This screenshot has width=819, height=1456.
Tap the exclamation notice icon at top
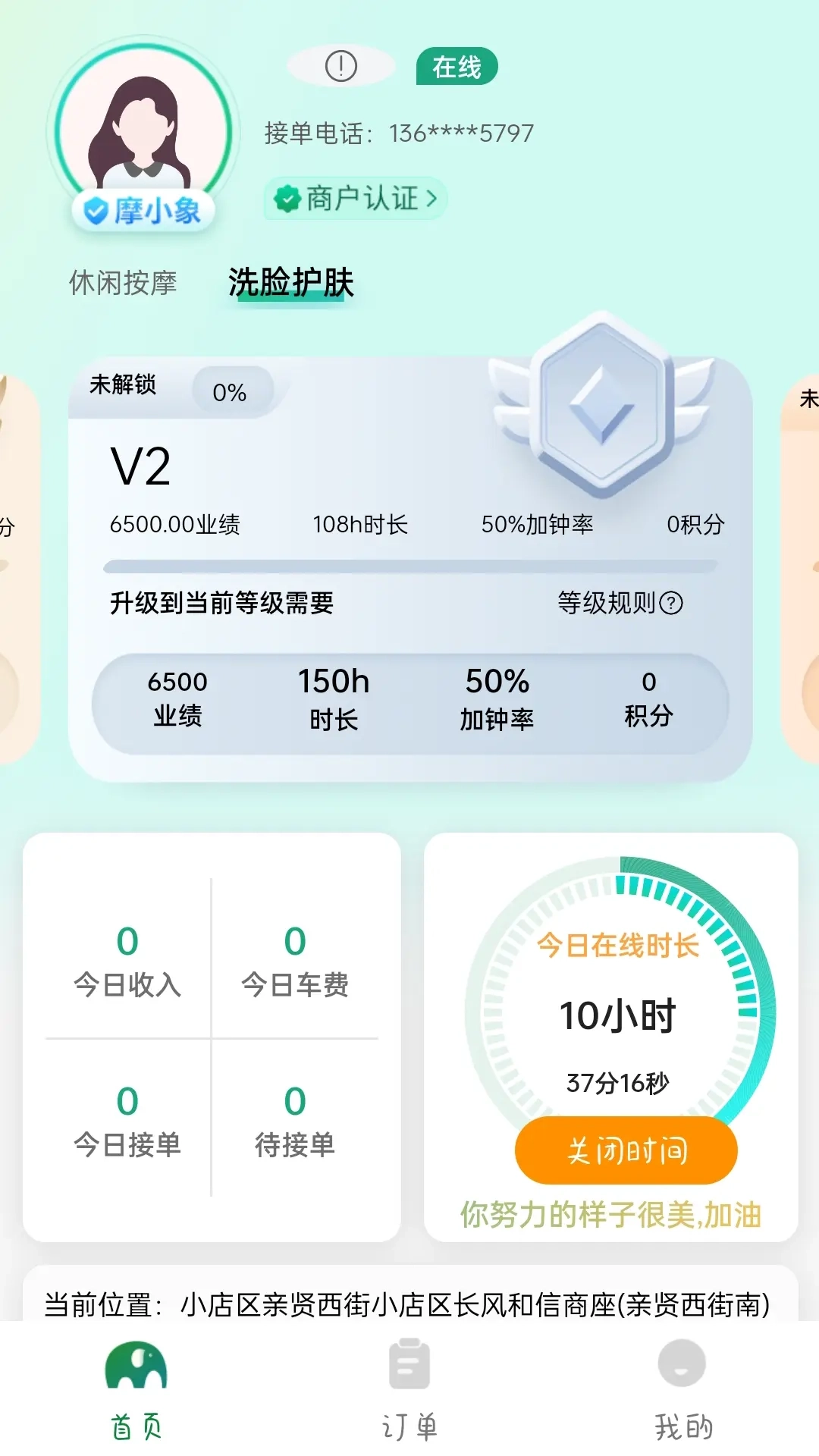tap(340, 67)
